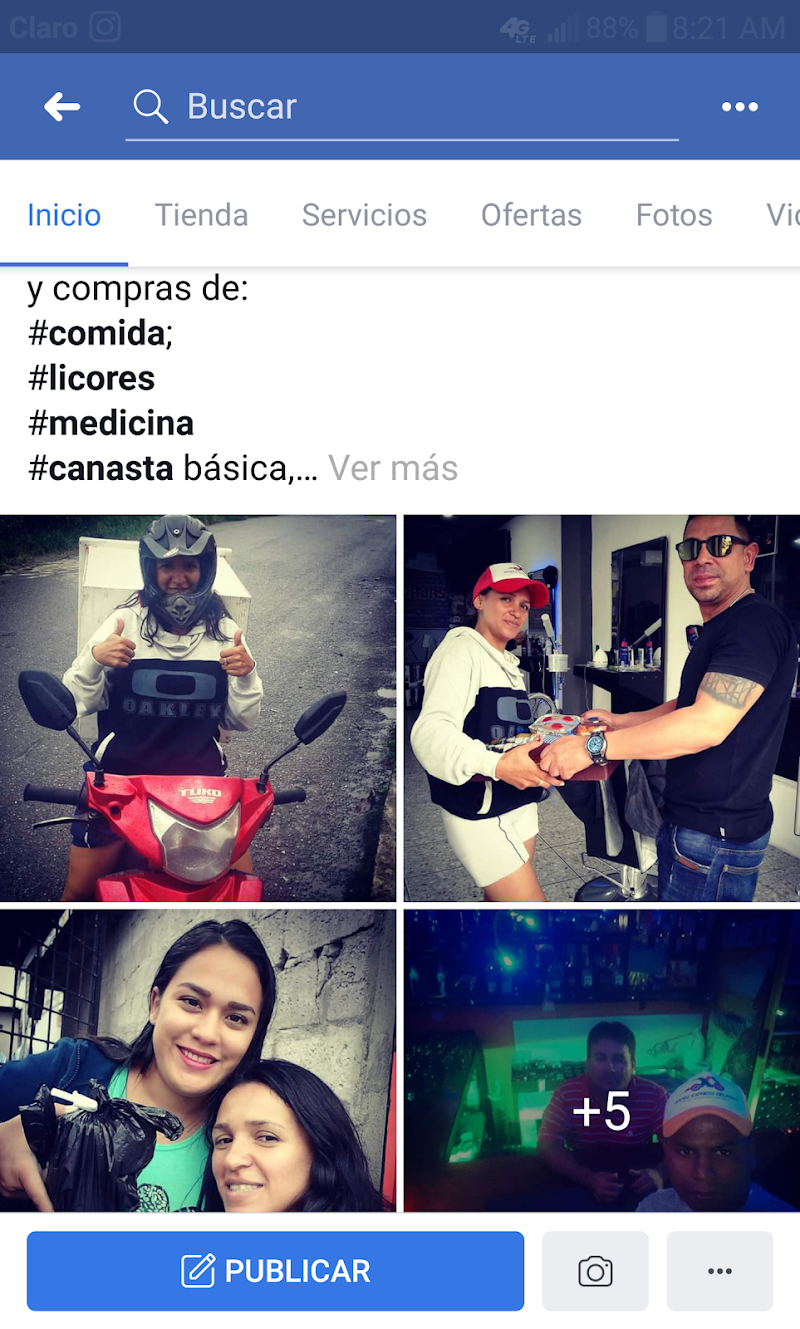Tap the PUBLICAR button
The image size is (800, 1329).
coord(275,1271)
